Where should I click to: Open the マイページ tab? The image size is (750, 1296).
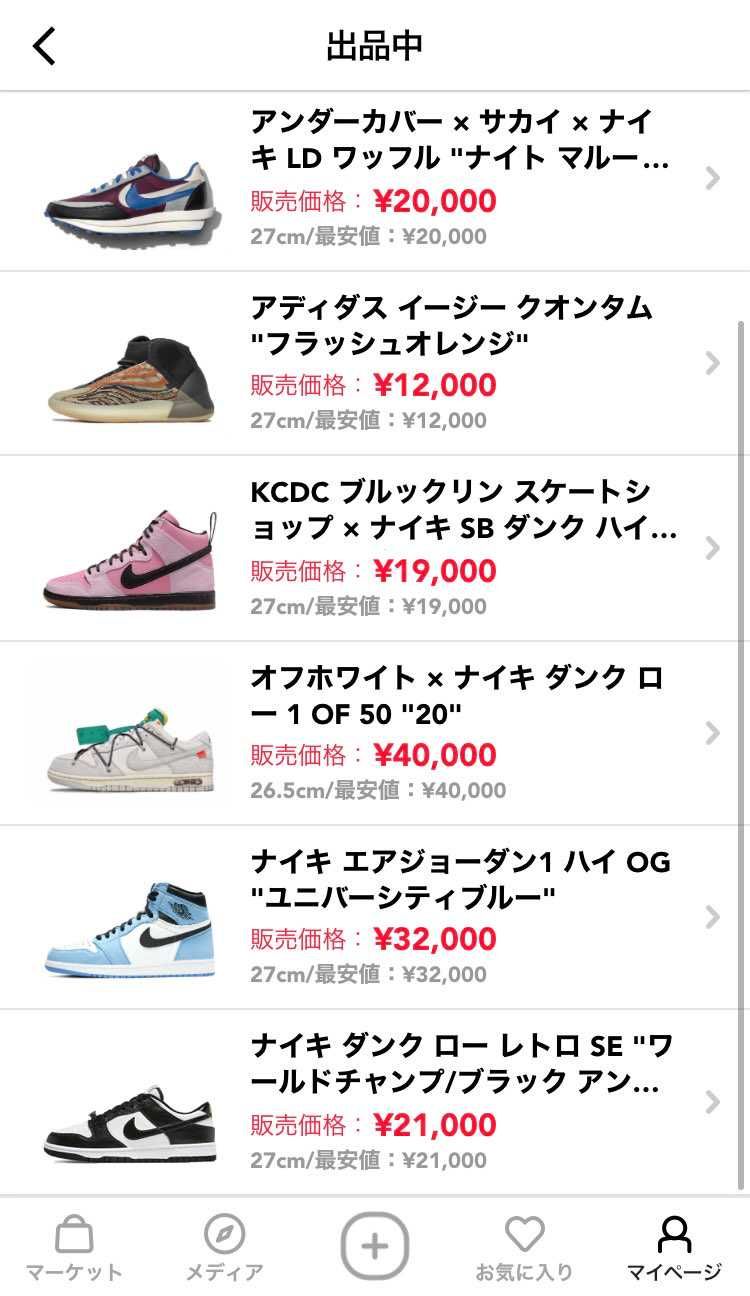(674, 1247)
